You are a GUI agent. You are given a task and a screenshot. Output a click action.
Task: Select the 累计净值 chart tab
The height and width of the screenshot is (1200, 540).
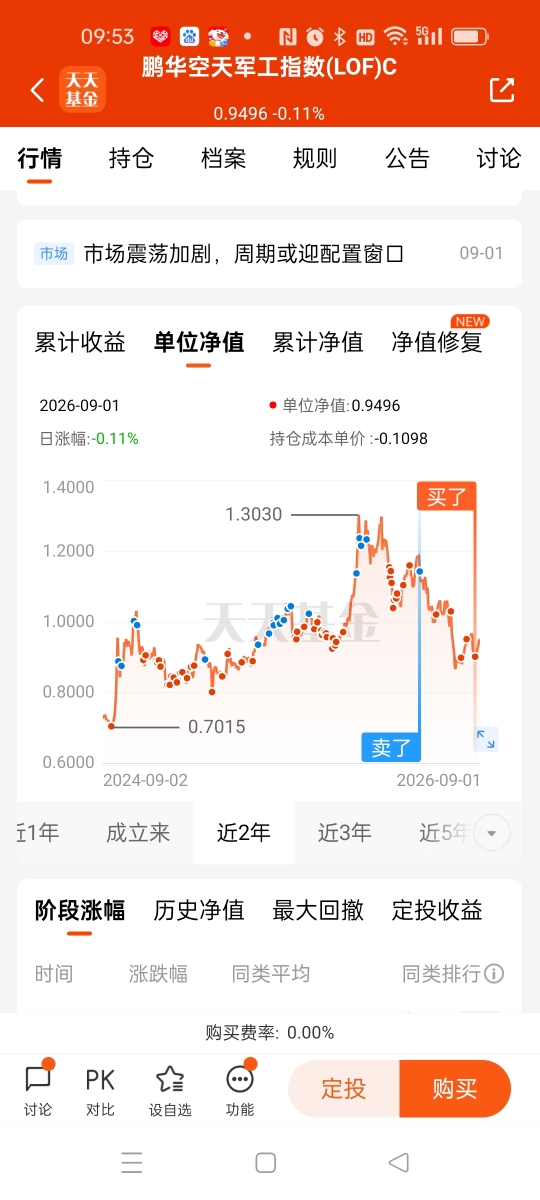[x=318, y=342]
